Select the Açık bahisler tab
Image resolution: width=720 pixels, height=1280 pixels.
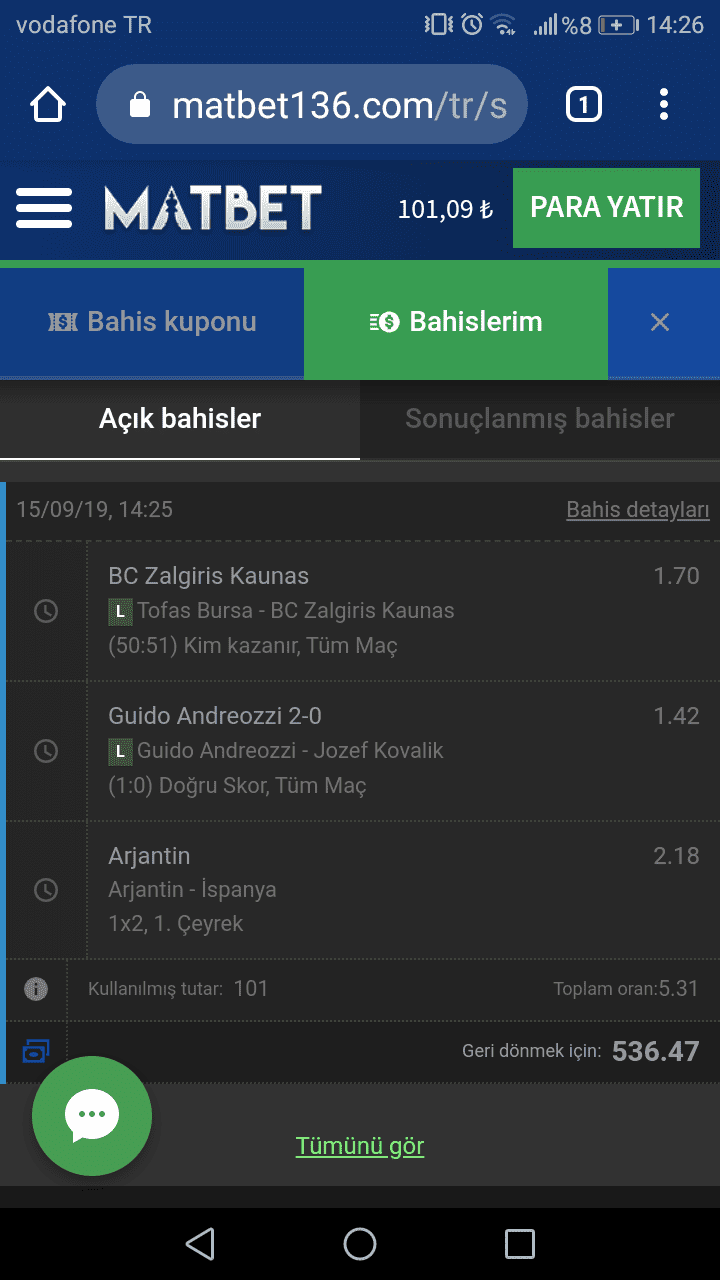point(180,419)
